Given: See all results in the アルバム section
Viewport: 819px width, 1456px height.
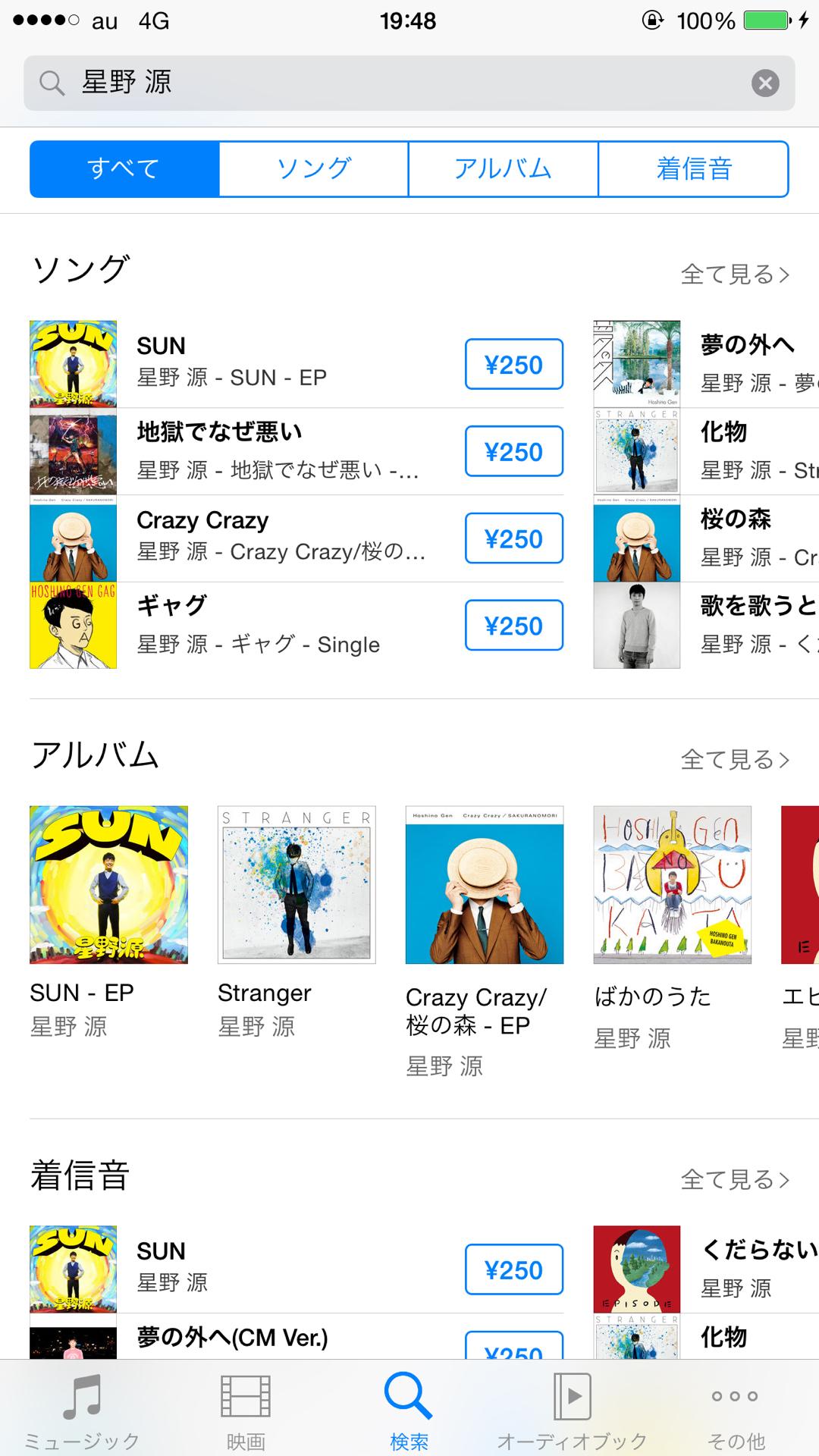Looking at the screenshot, I should coord(734,759).
